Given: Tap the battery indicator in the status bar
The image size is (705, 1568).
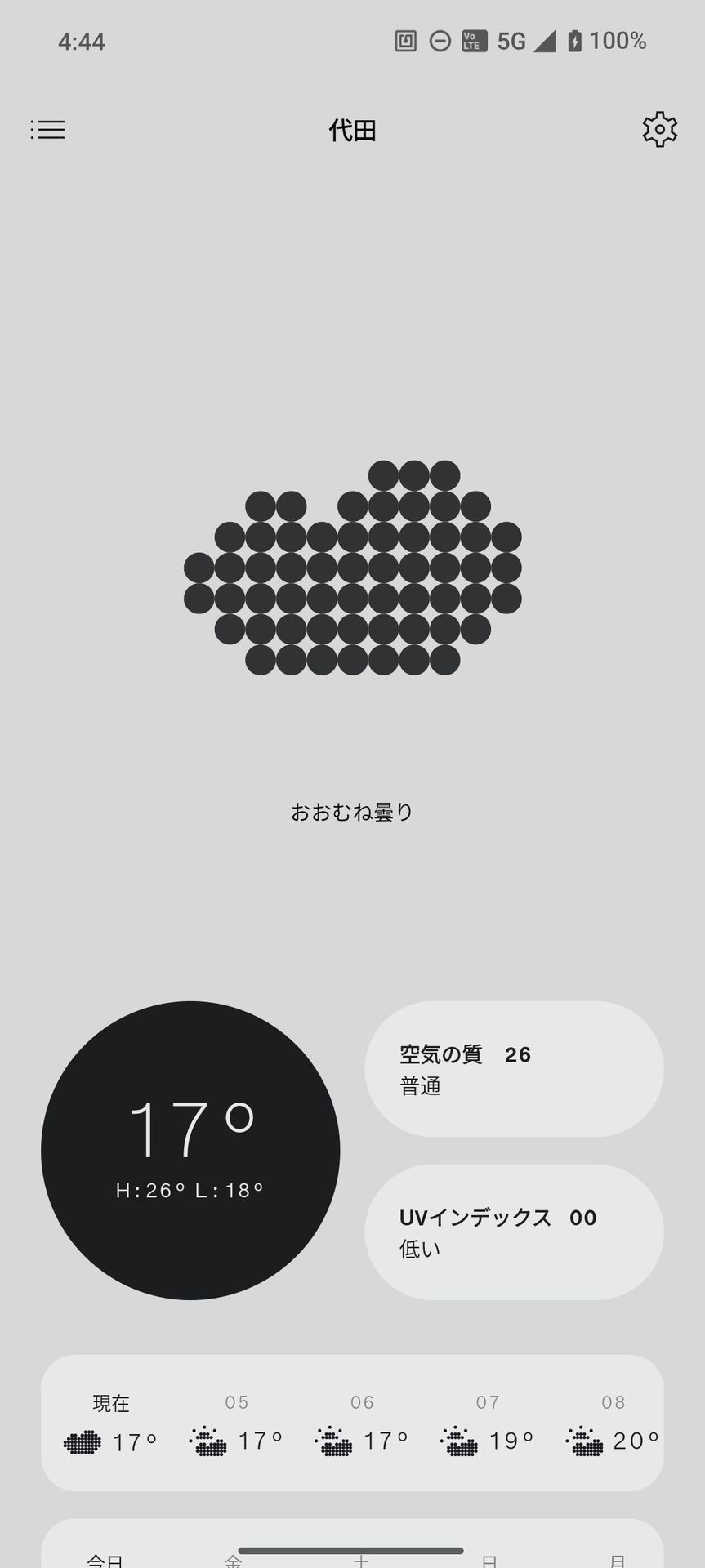Looking at the screenshot, I should tap(577, 39).
